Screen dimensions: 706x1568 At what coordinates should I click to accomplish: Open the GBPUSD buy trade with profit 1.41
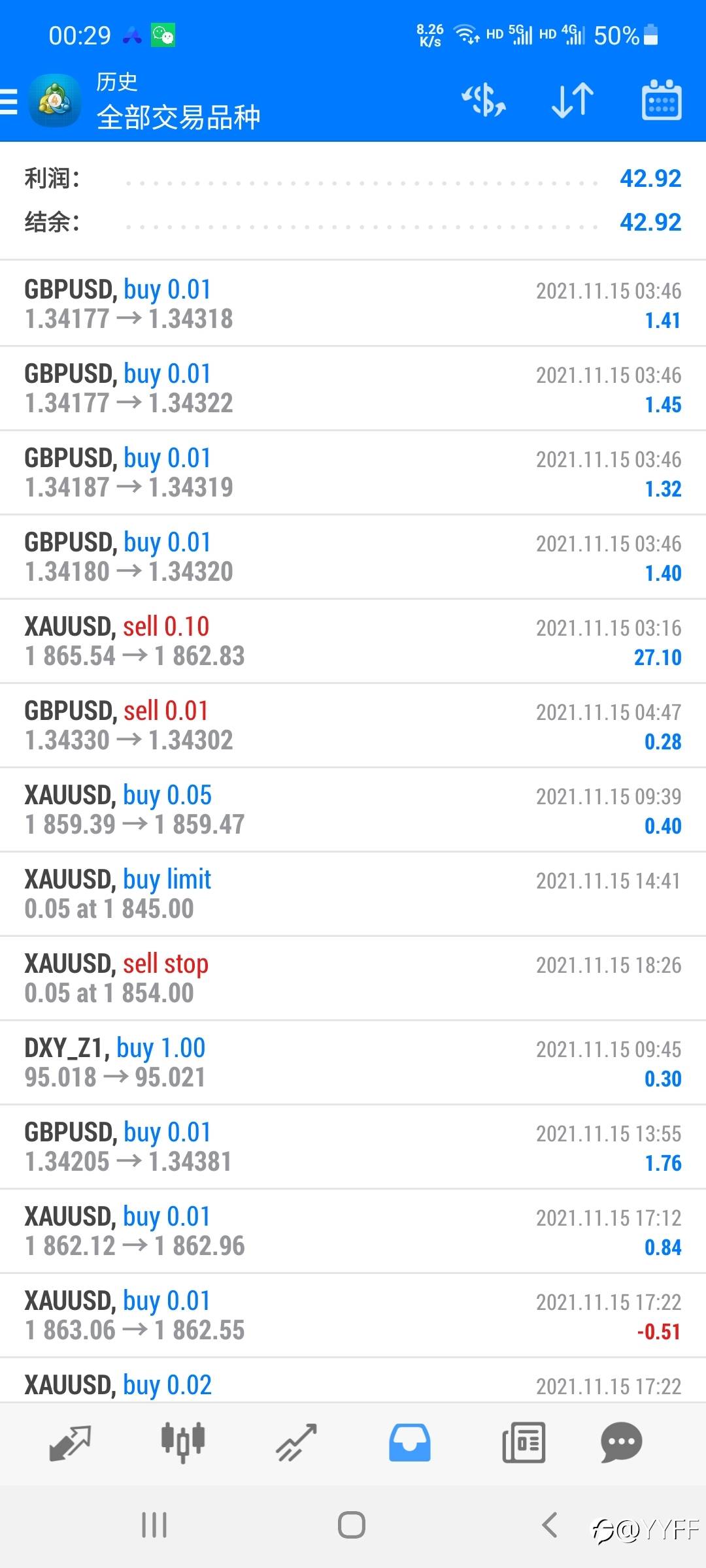pyautogui.click(x=353, y=304)
